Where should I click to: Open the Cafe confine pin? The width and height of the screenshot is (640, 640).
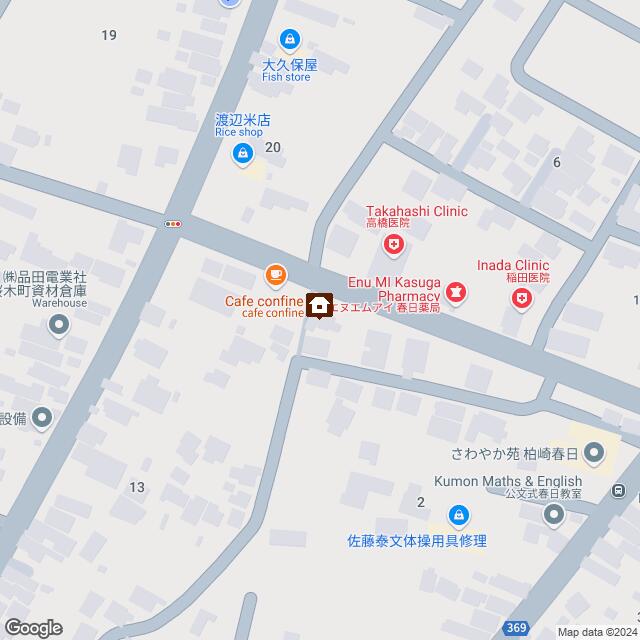(x=275, y=274)
